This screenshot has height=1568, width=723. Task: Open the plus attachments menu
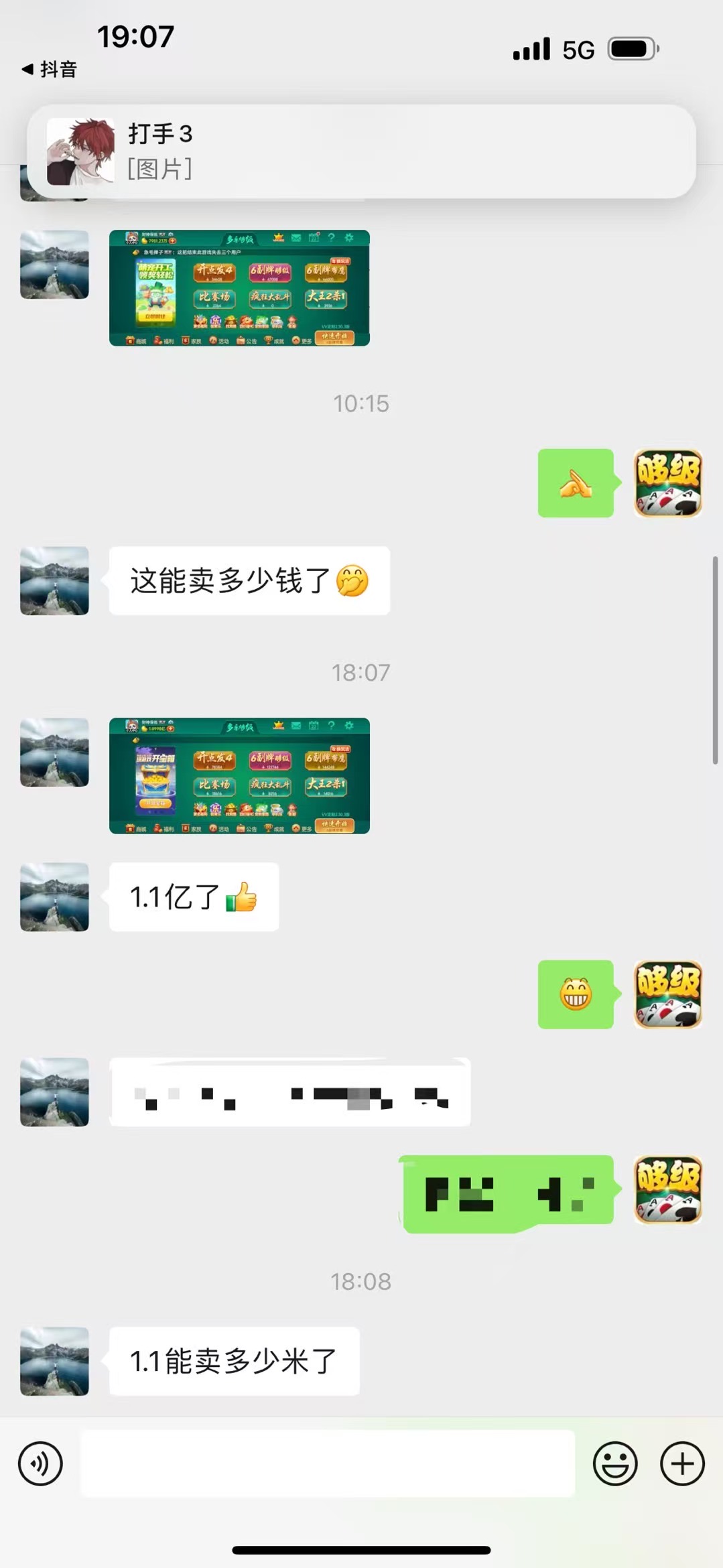(682, 1463)
